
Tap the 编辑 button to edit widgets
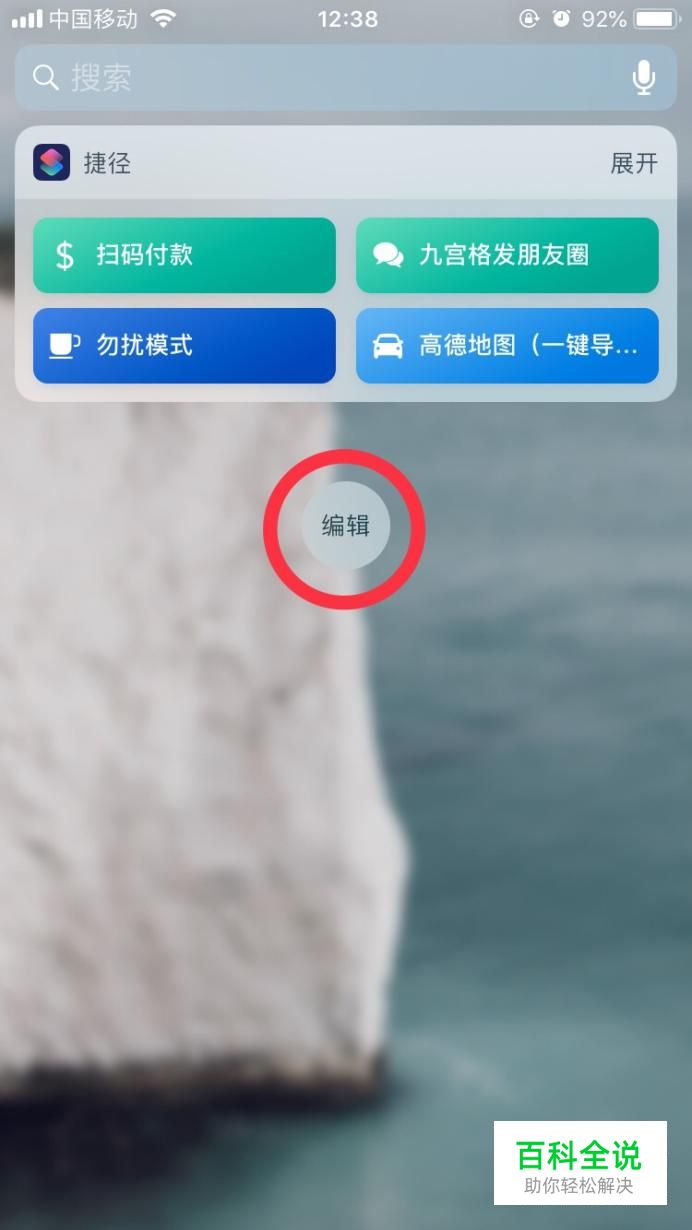click(345, 526)
